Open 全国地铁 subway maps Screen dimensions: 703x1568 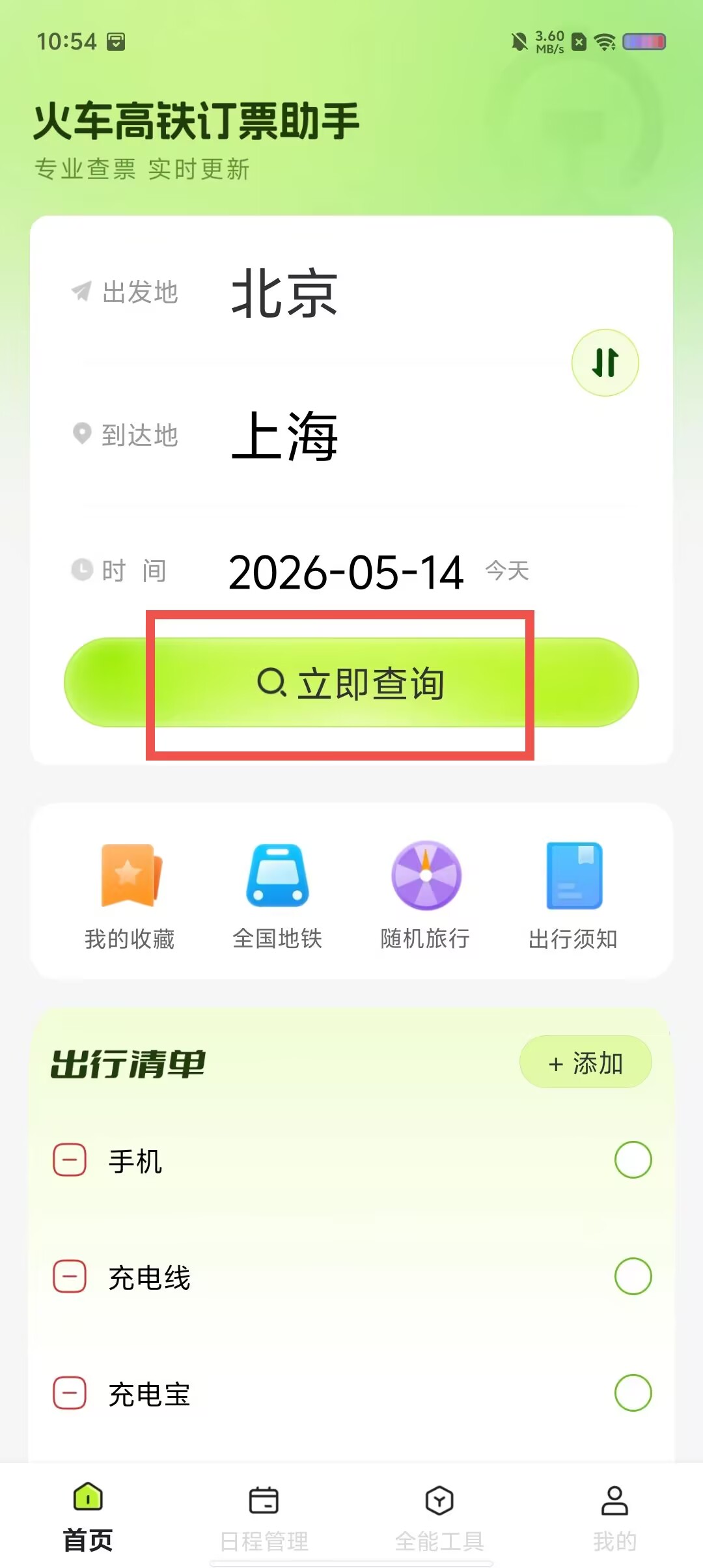[277, 896]
